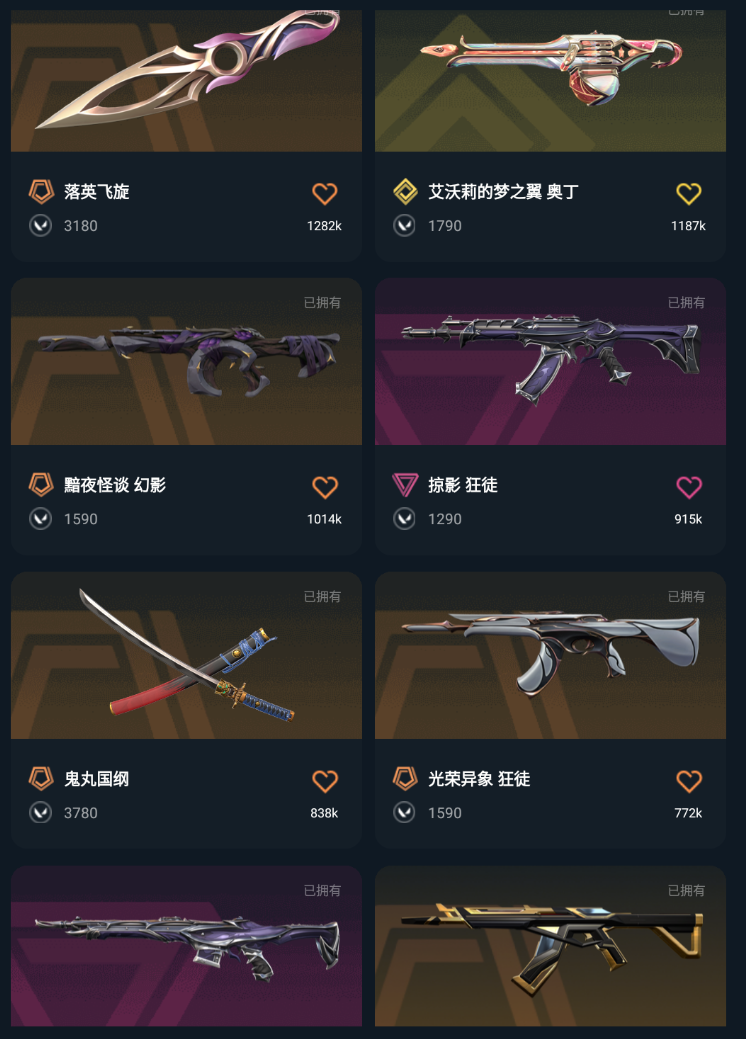Open the black-gold rifle skin card

pos(550,950)
